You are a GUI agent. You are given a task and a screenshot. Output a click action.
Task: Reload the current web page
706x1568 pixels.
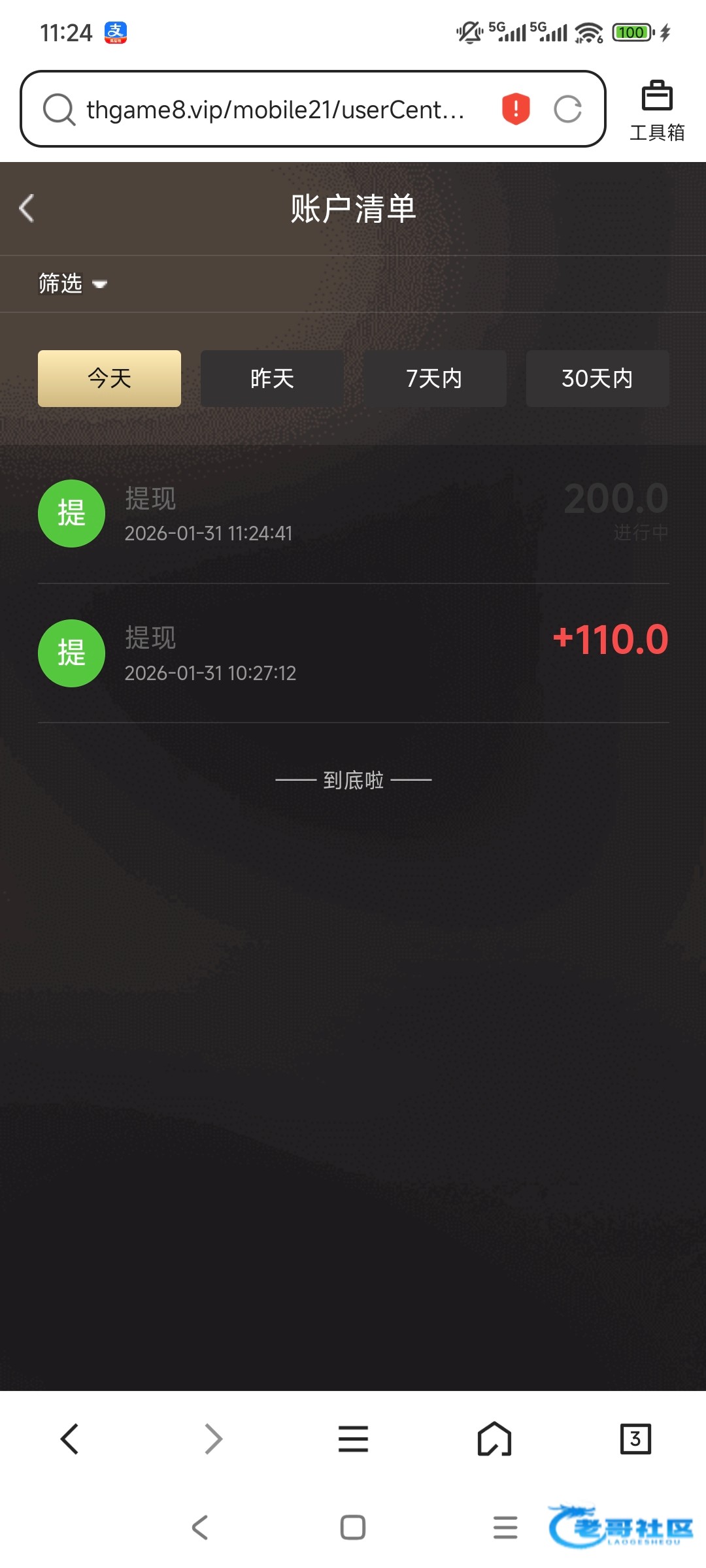click(x=567, y=109)
